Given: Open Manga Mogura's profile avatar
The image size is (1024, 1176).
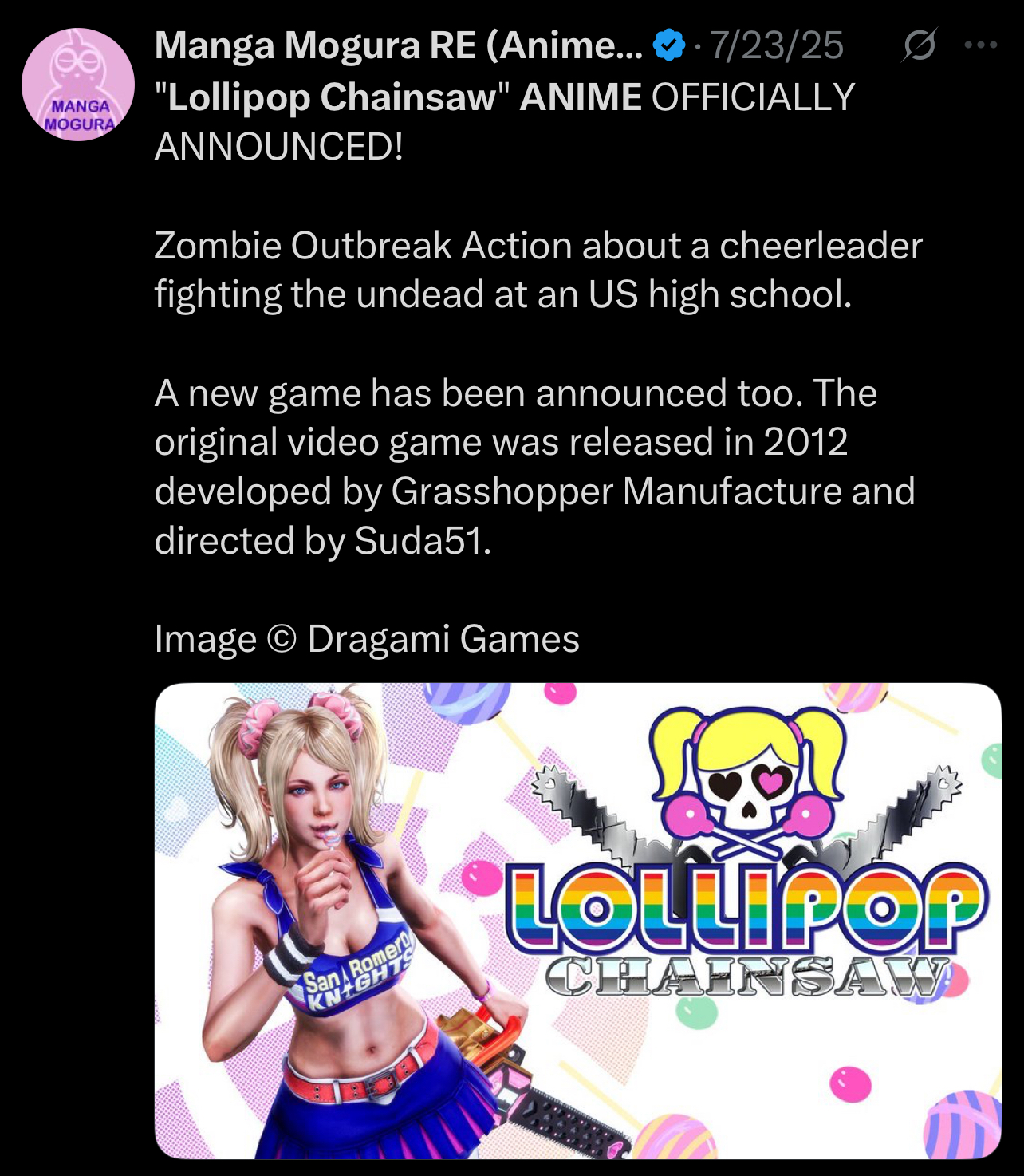Looking at the screenshot, I should [77, 85].
